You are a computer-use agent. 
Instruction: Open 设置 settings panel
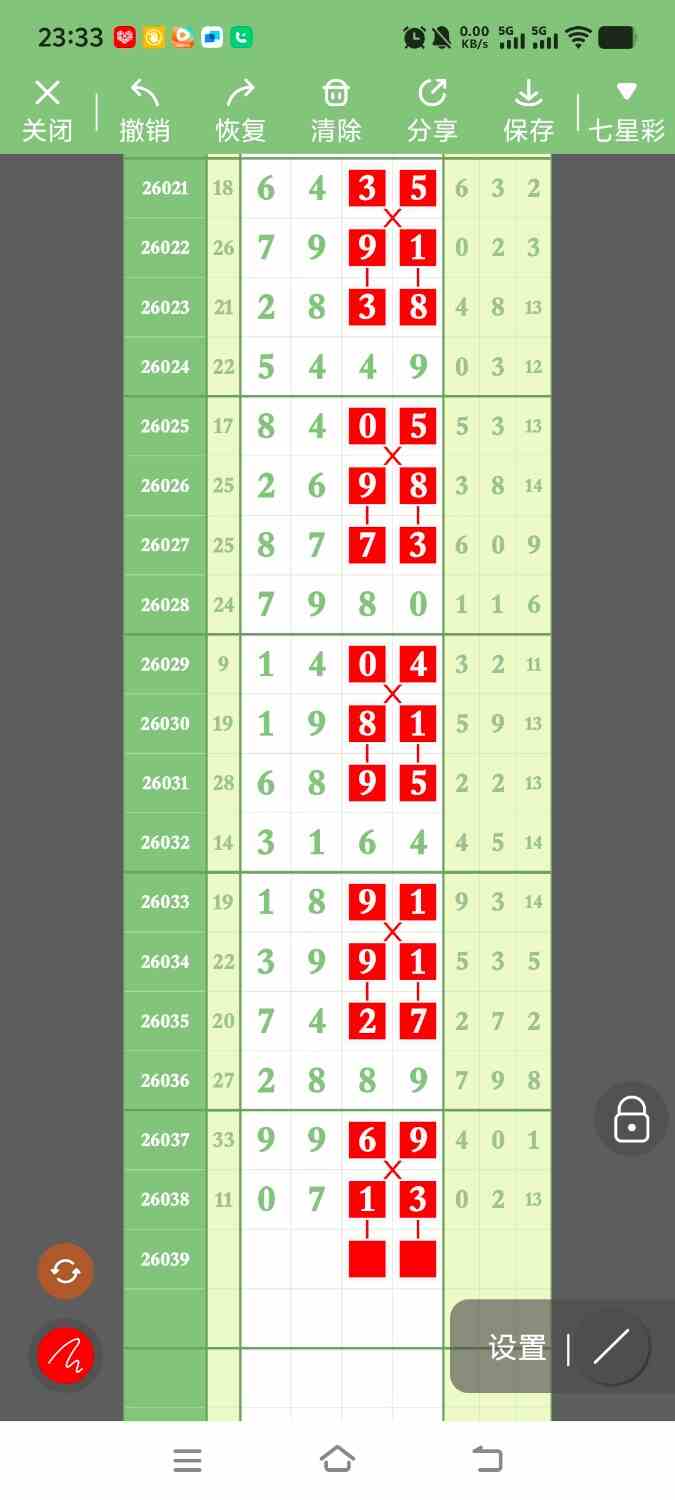pos(517,1348)
